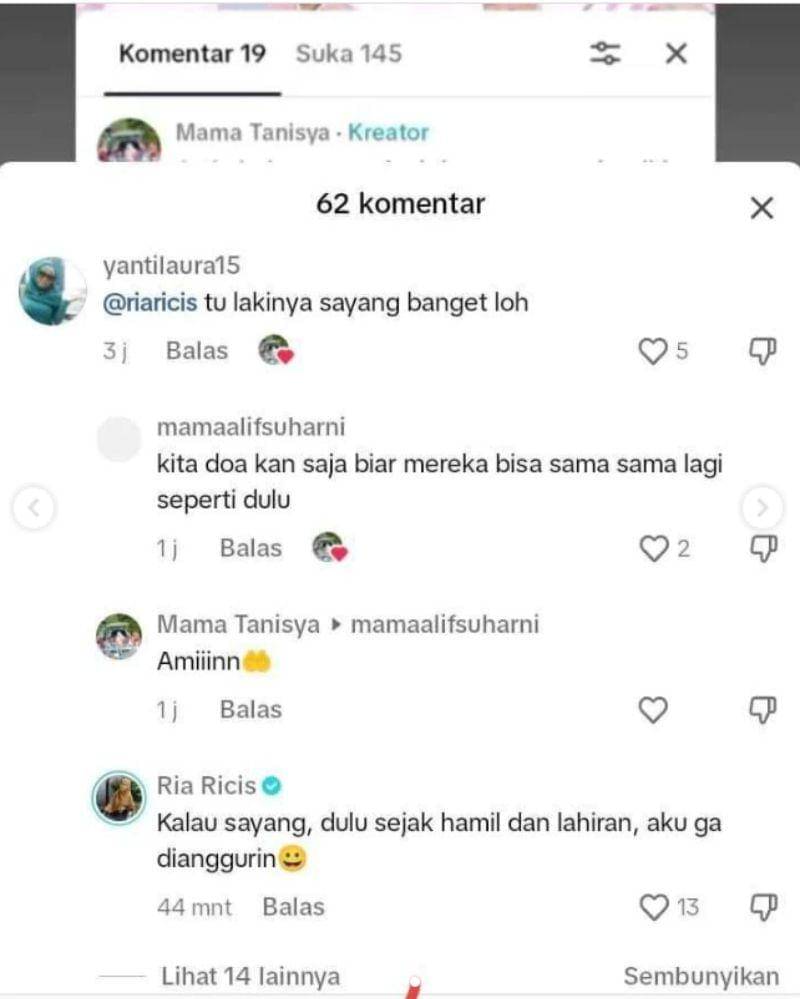The image size is (800, 999).
Task: Open the comment filter settings icon
Action: pyautogui.click(x=605, y=54)
